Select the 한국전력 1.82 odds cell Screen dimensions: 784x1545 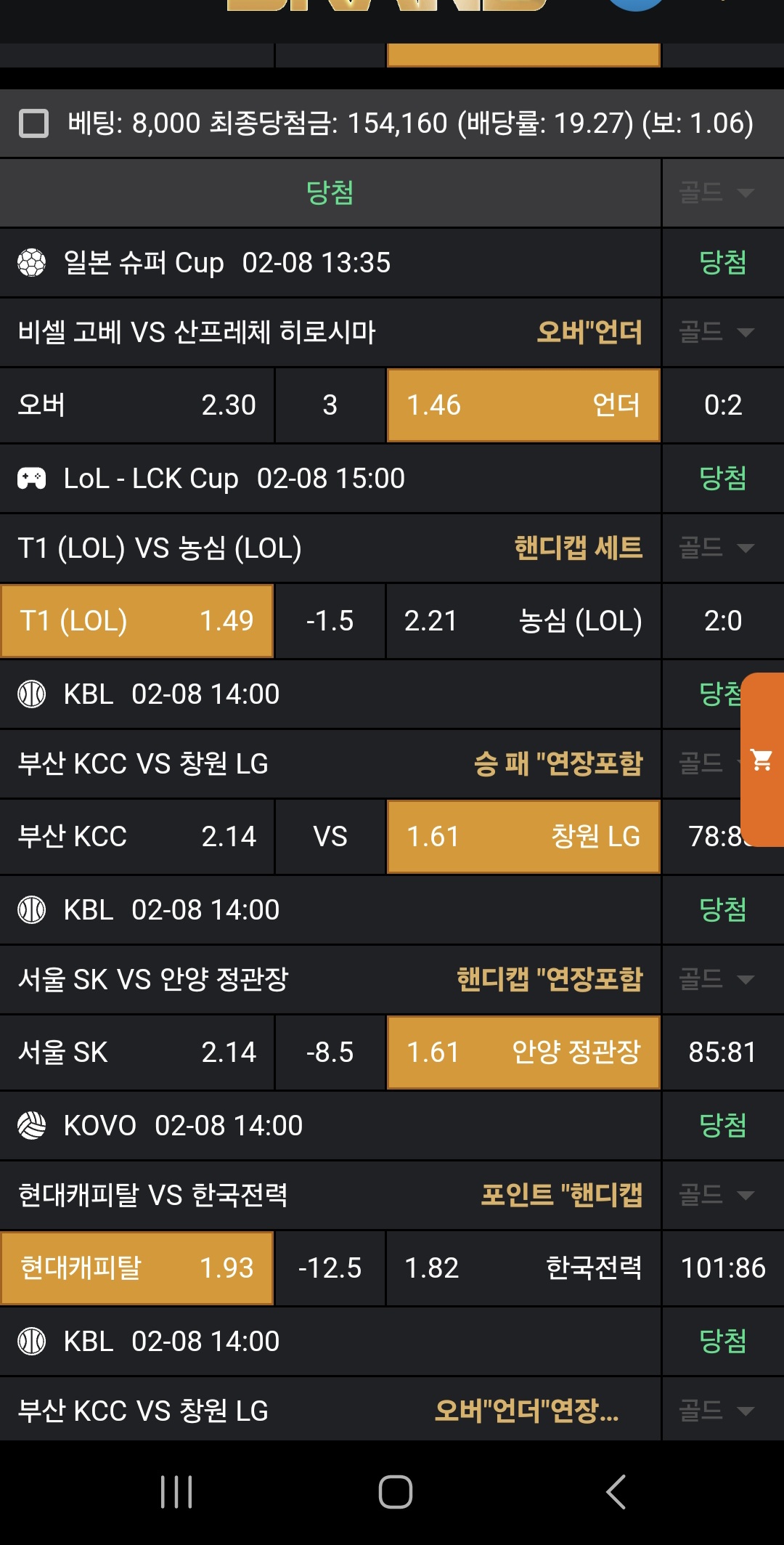click(x=523, y=1268)
